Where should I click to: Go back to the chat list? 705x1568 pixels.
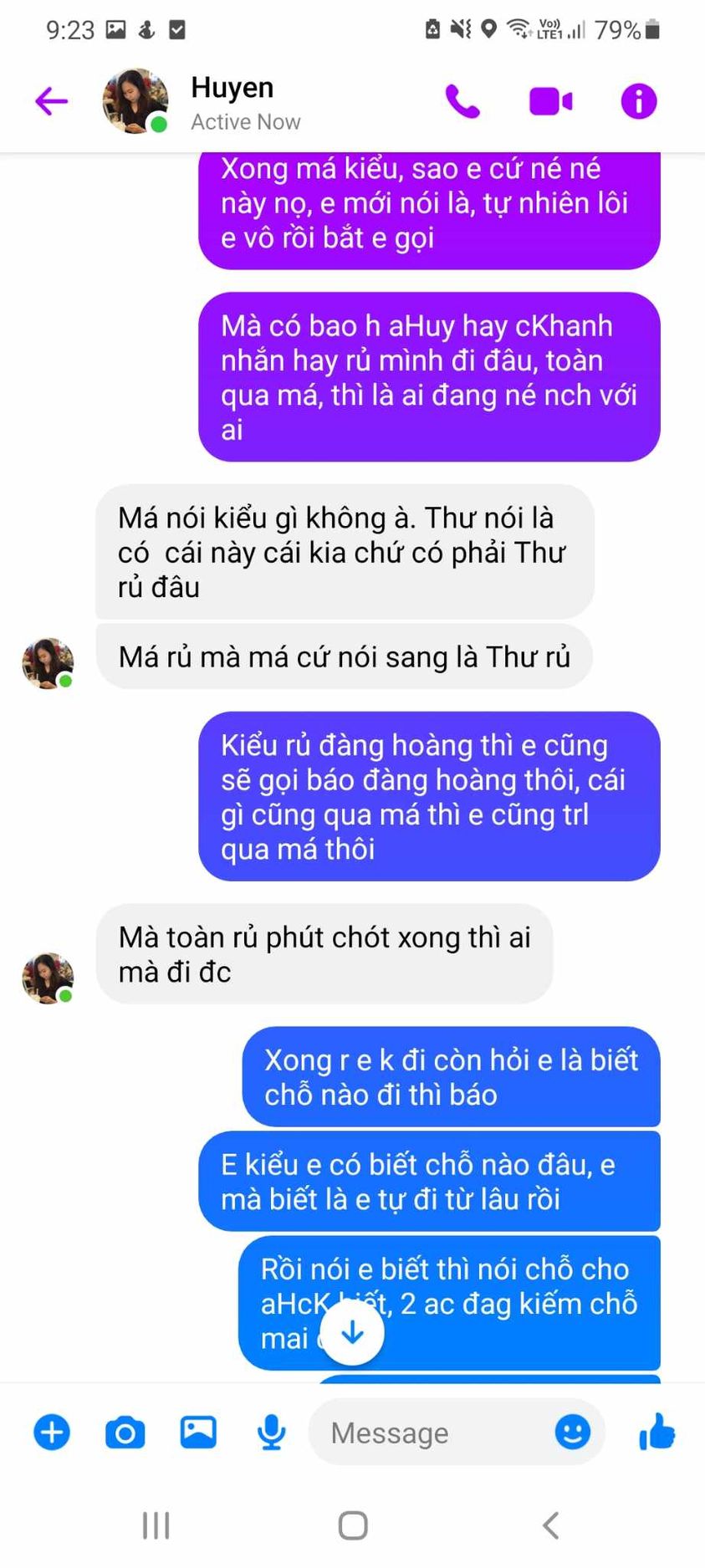tap(51, 102)
